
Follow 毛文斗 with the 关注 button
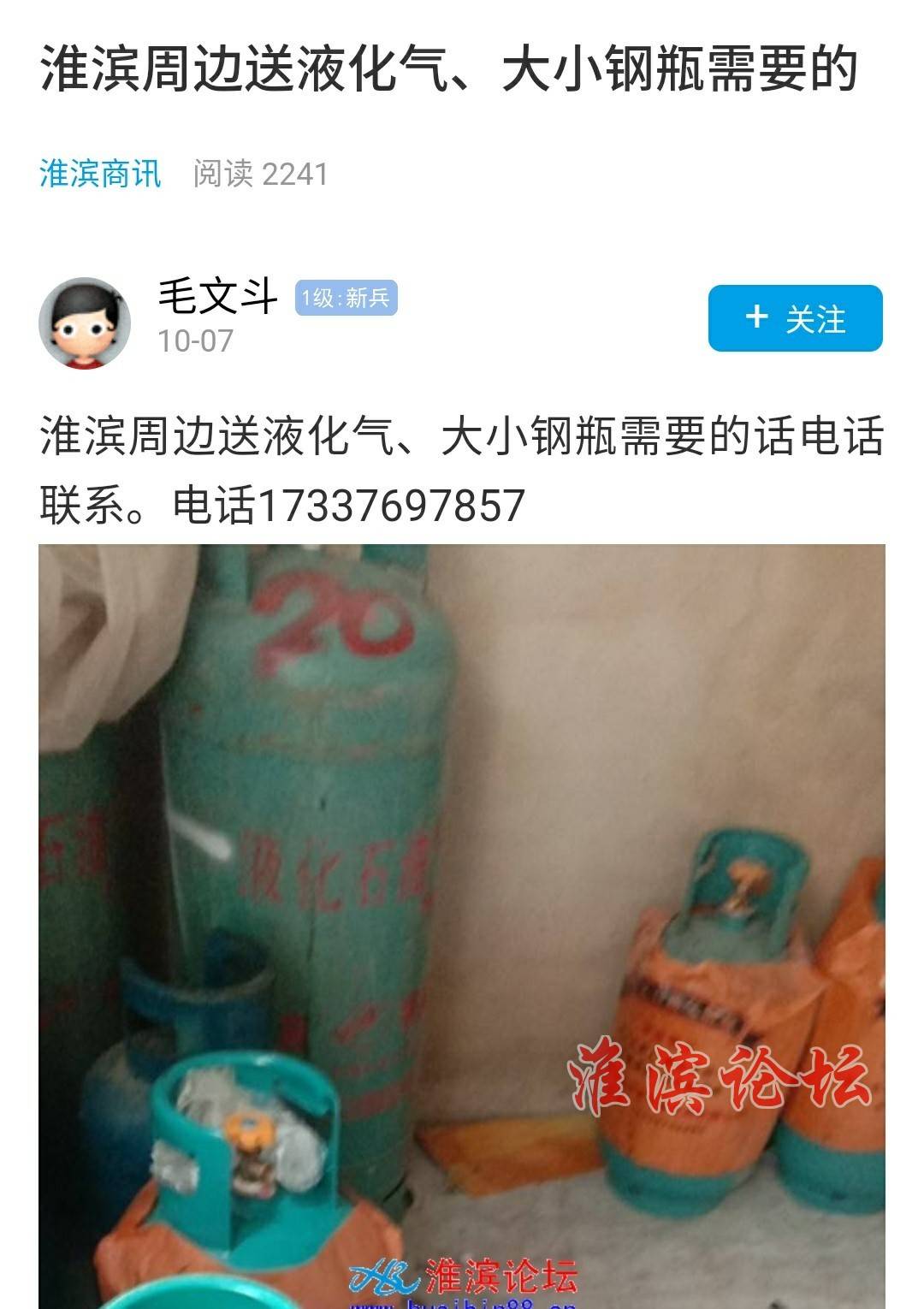[x=795, y=318]
